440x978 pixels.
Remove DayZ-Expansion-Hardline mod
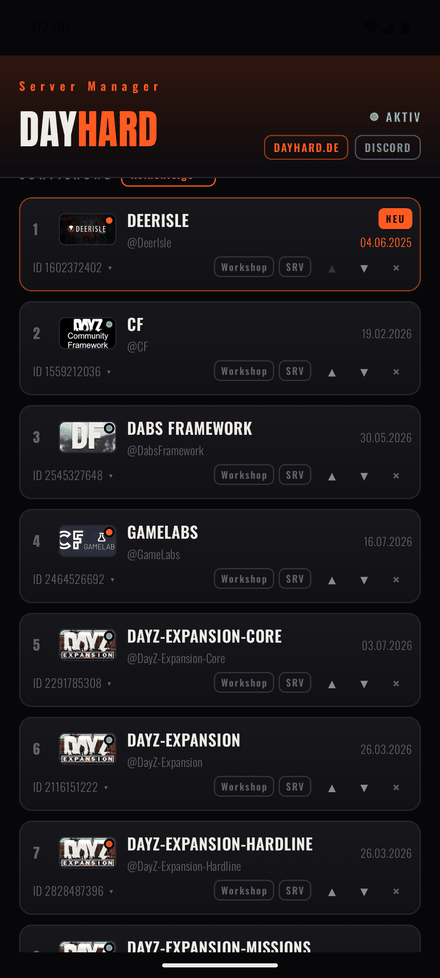click(396, 892)
